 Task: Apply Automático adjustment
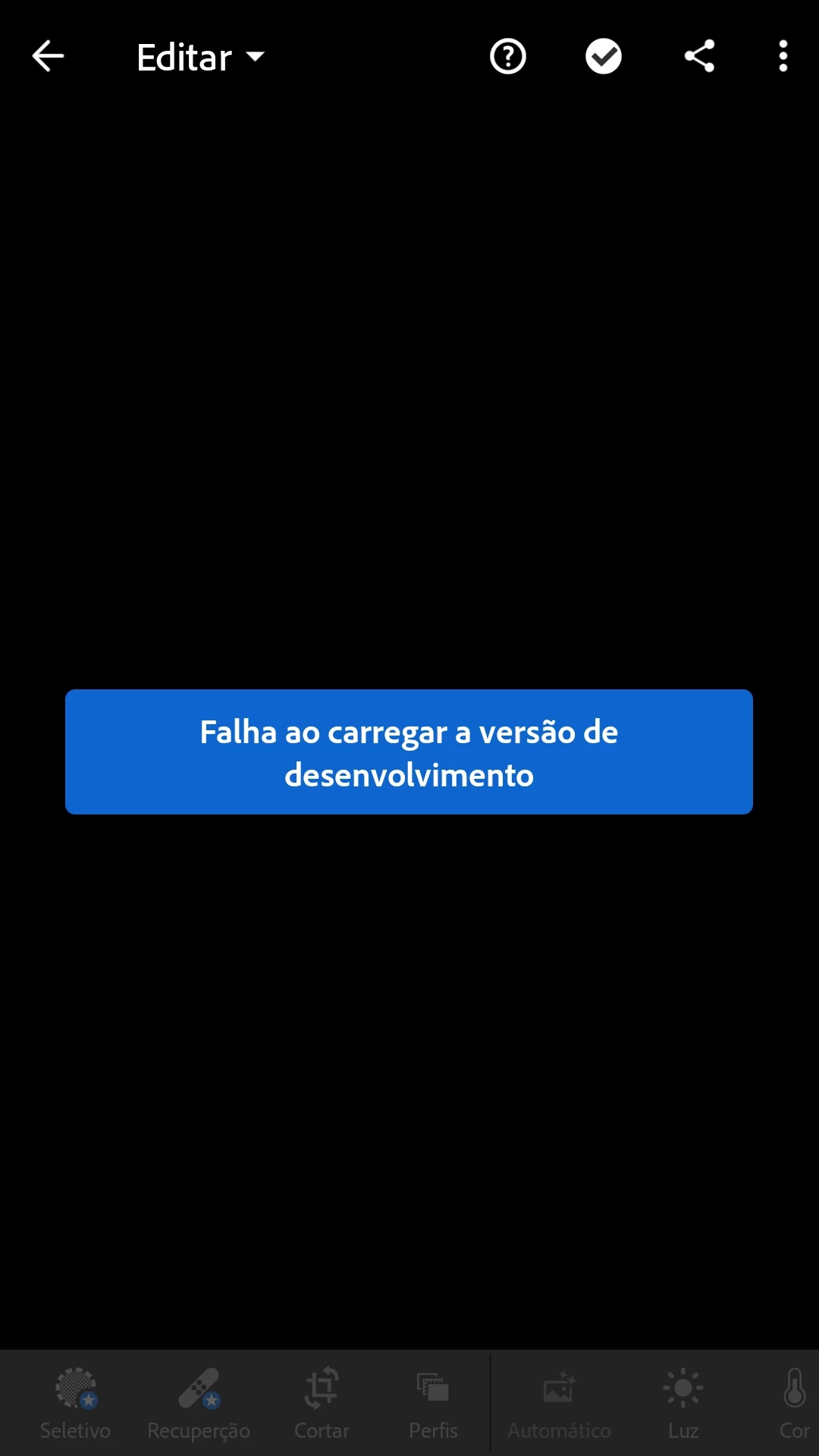click(559, 1403)
